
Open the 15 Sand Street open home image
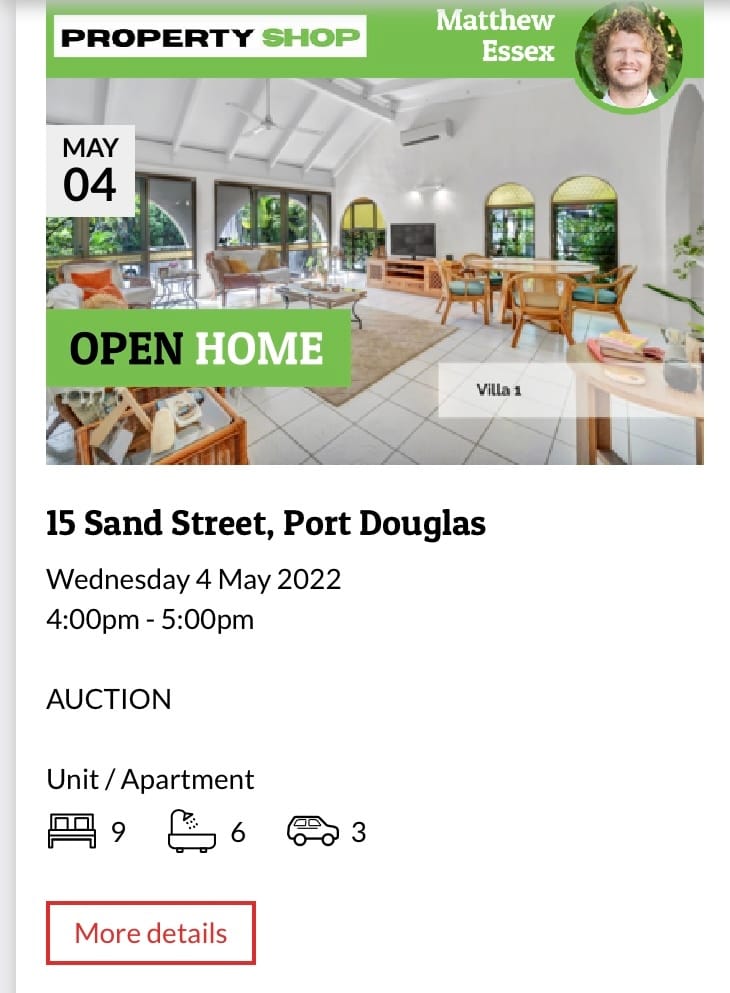point(375,250)
